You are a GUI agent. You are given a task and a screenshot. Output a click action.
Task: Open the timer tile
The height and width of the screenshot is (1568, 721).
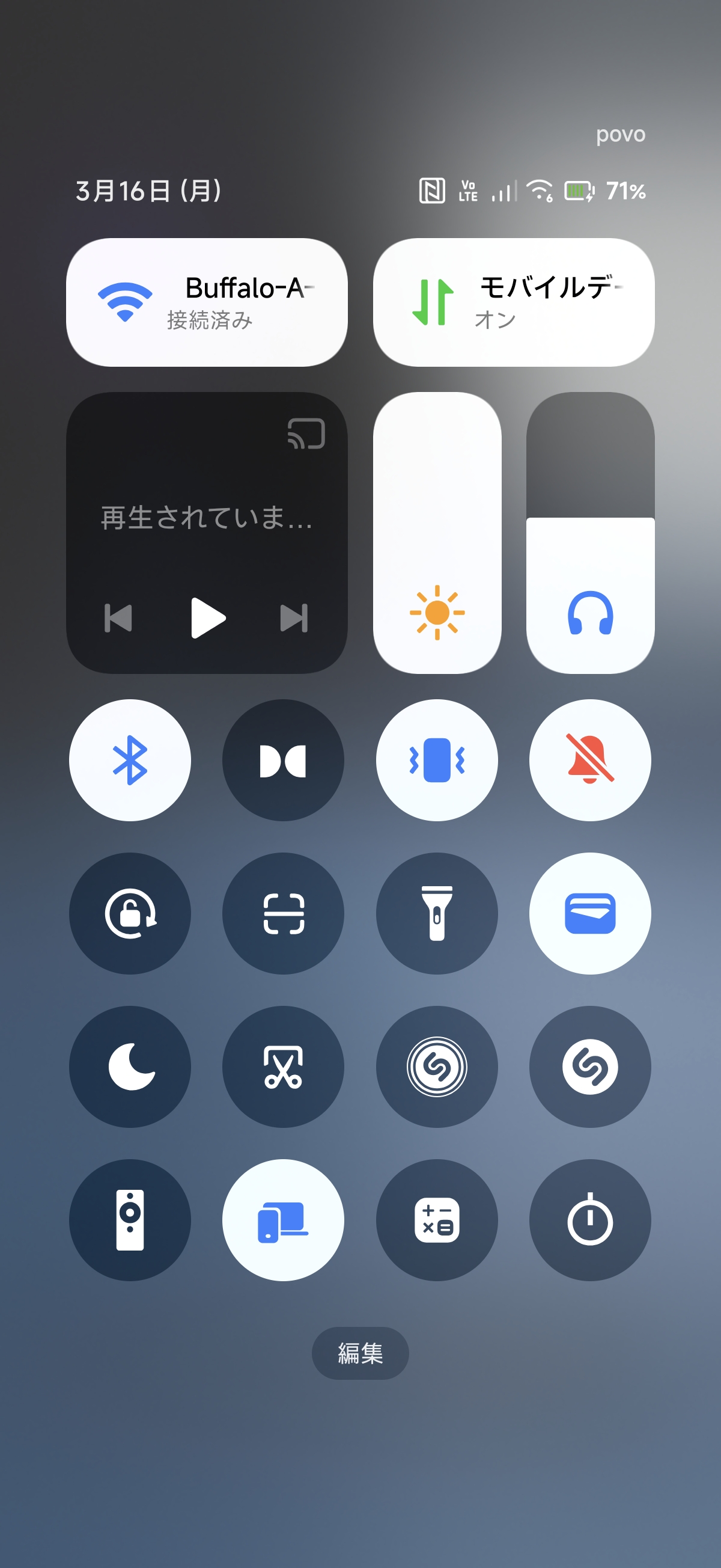tap(589, 1220)
